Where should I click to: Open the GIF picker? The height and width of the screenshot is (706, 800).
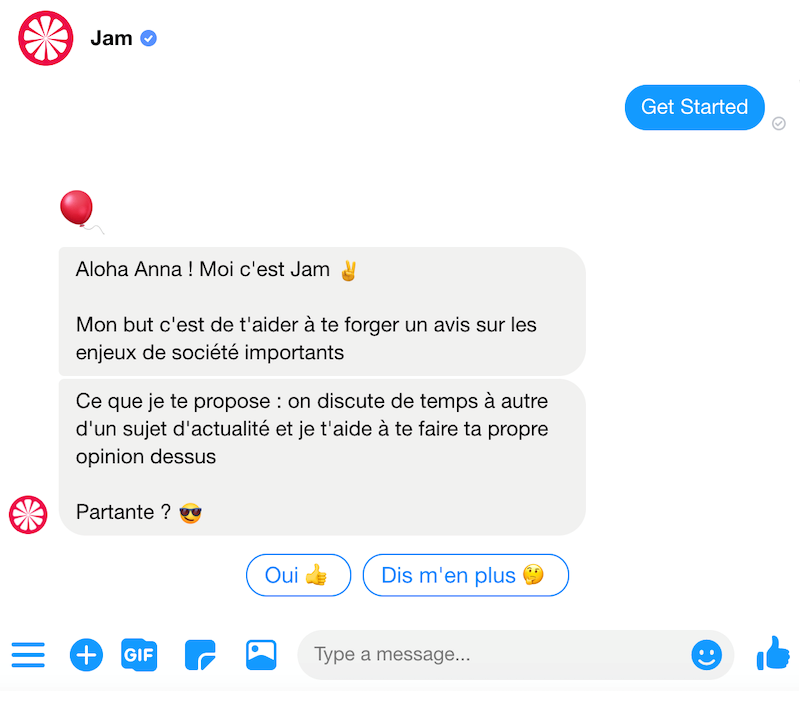pyautogui.click(x=139, y=655)
